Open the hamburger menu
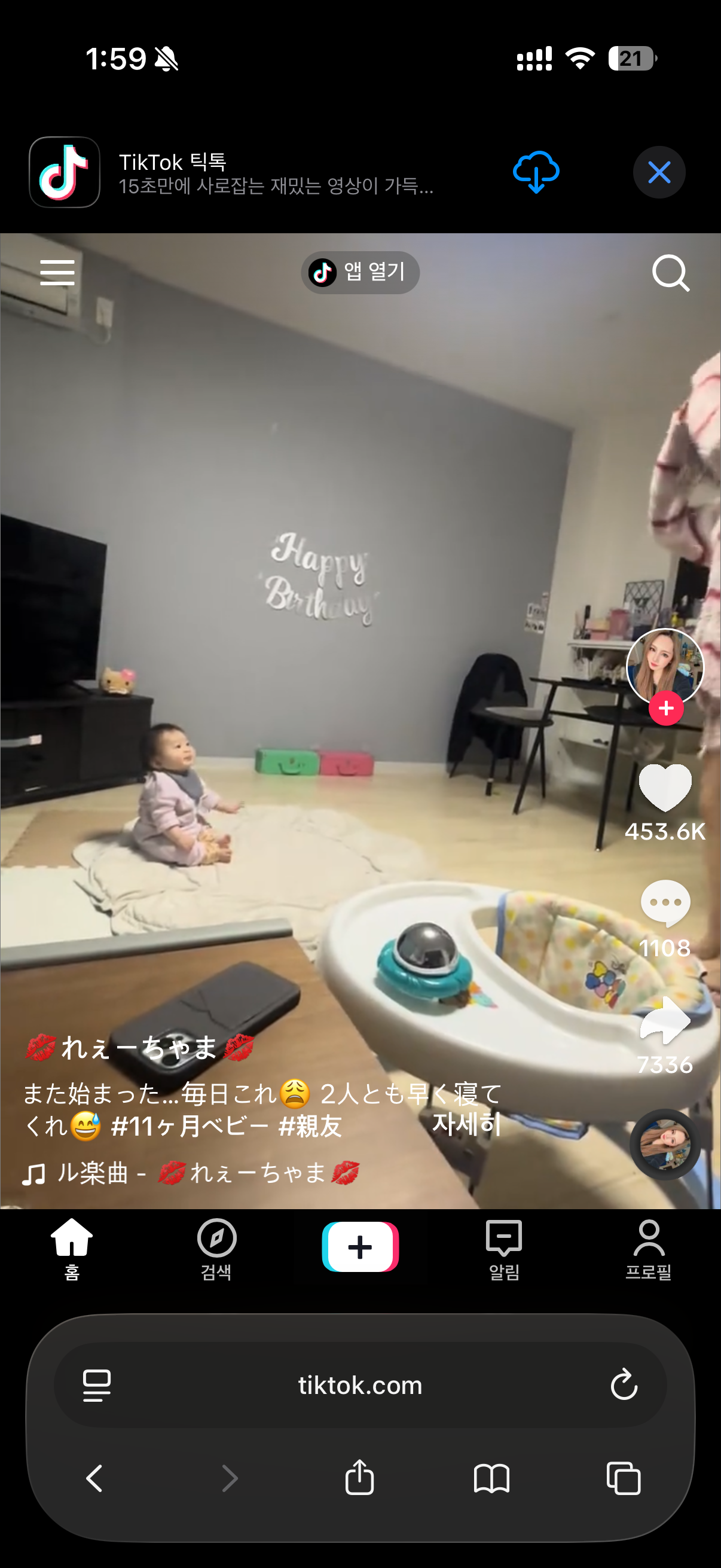The width and height of the screenshot is (721, 1568). (57, 272)
